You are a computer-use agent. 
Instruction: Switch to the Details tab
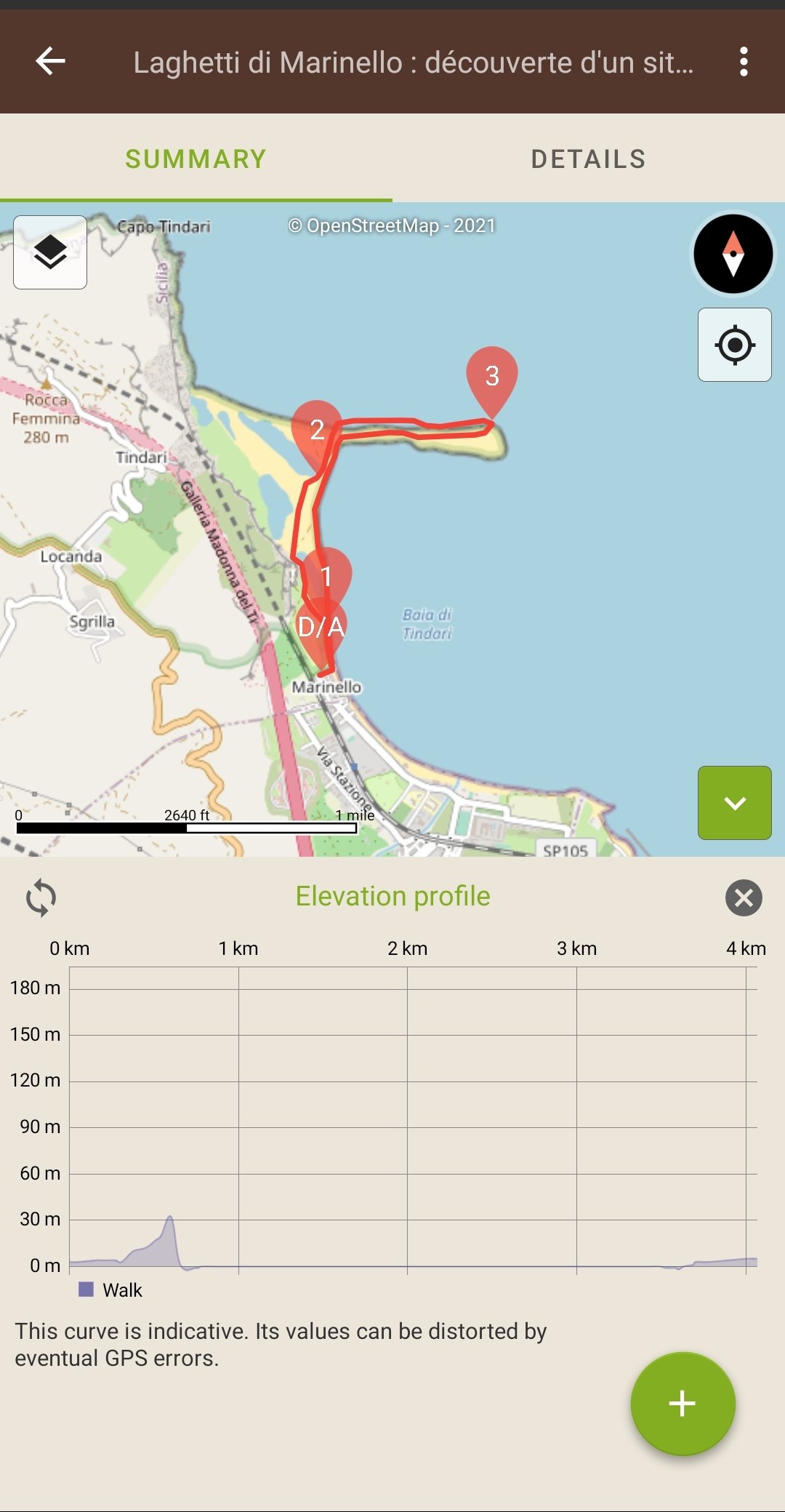click(589, 159)
